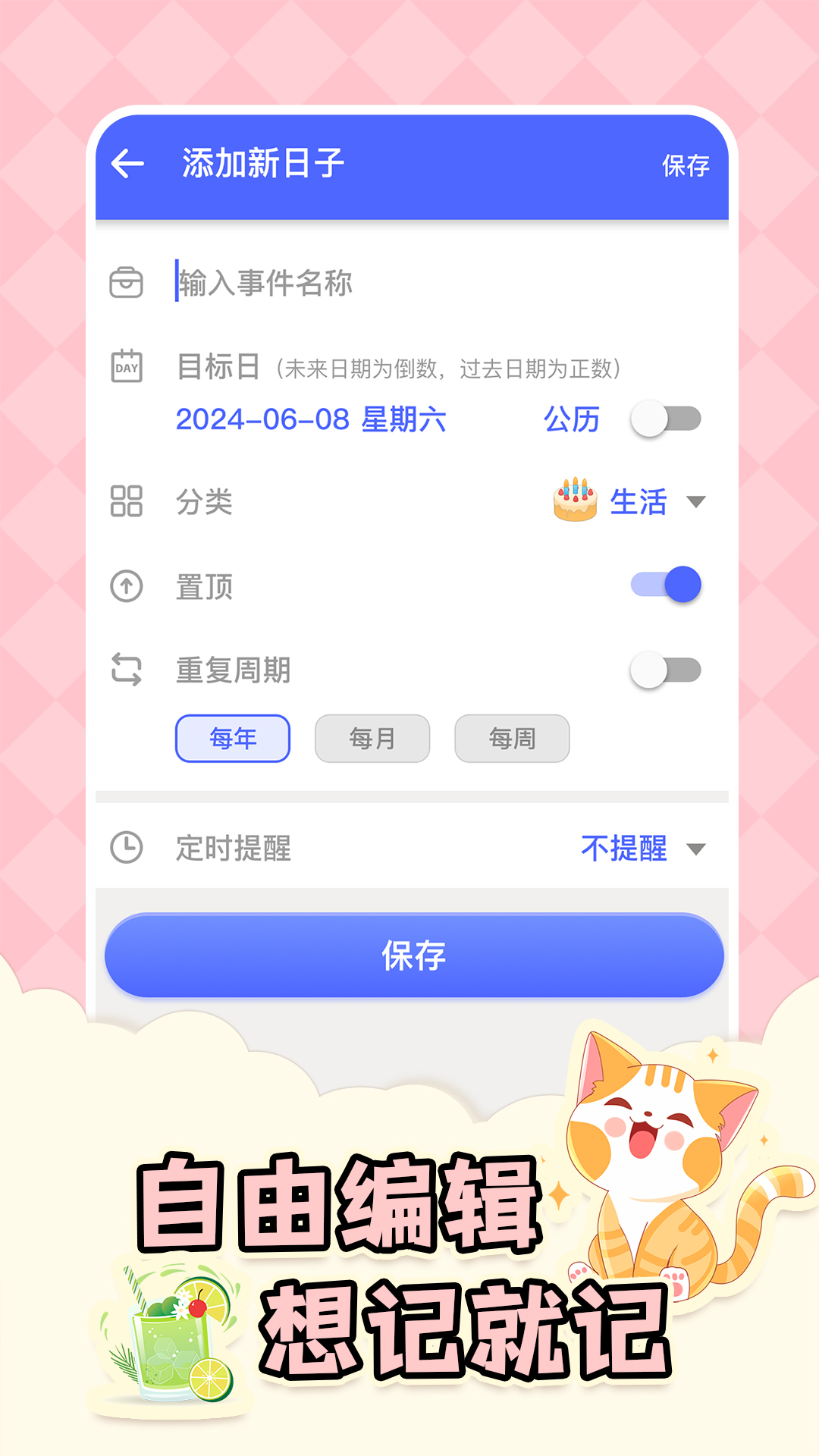Click the pin-to-top arrow icon
The image size is (819, 1456).
[x=126, y=585]
